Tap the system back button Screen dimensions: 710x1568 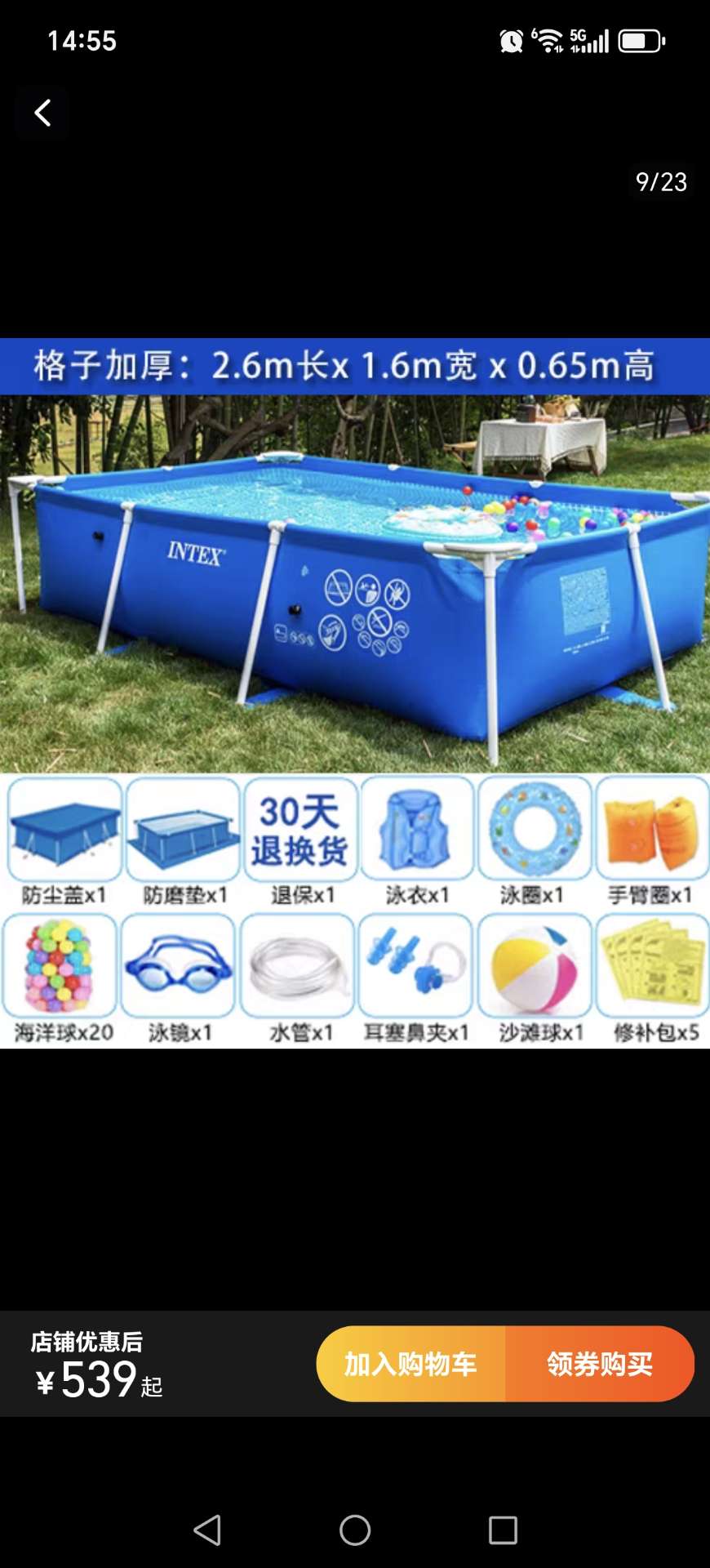[207, 1530]
